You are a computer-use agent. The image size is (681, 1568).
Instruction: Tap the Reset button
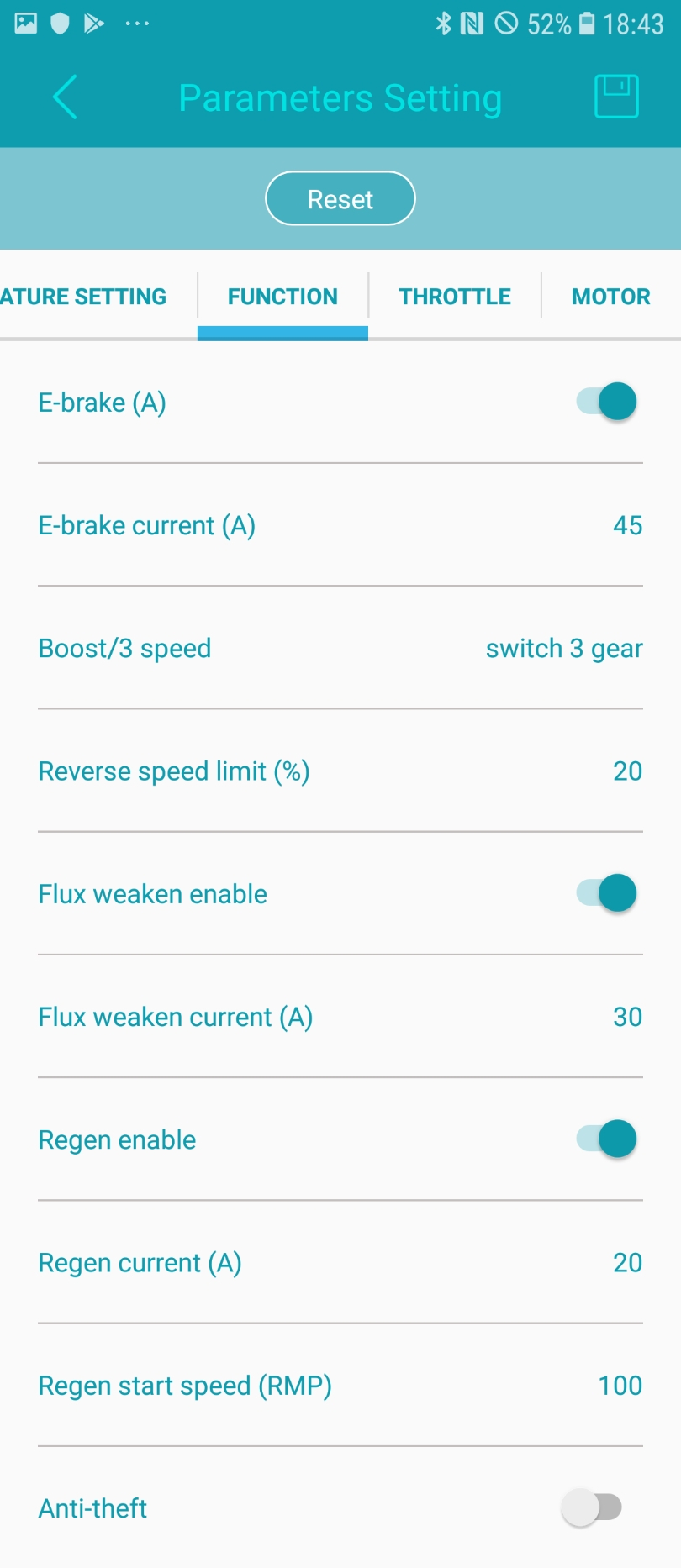340,199
